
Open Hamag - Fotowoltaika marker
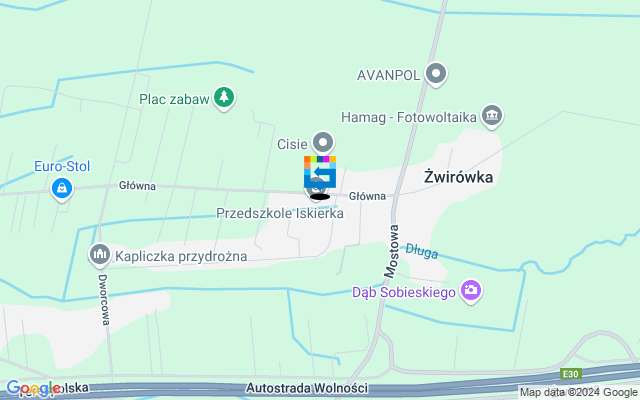click(491, 116)
